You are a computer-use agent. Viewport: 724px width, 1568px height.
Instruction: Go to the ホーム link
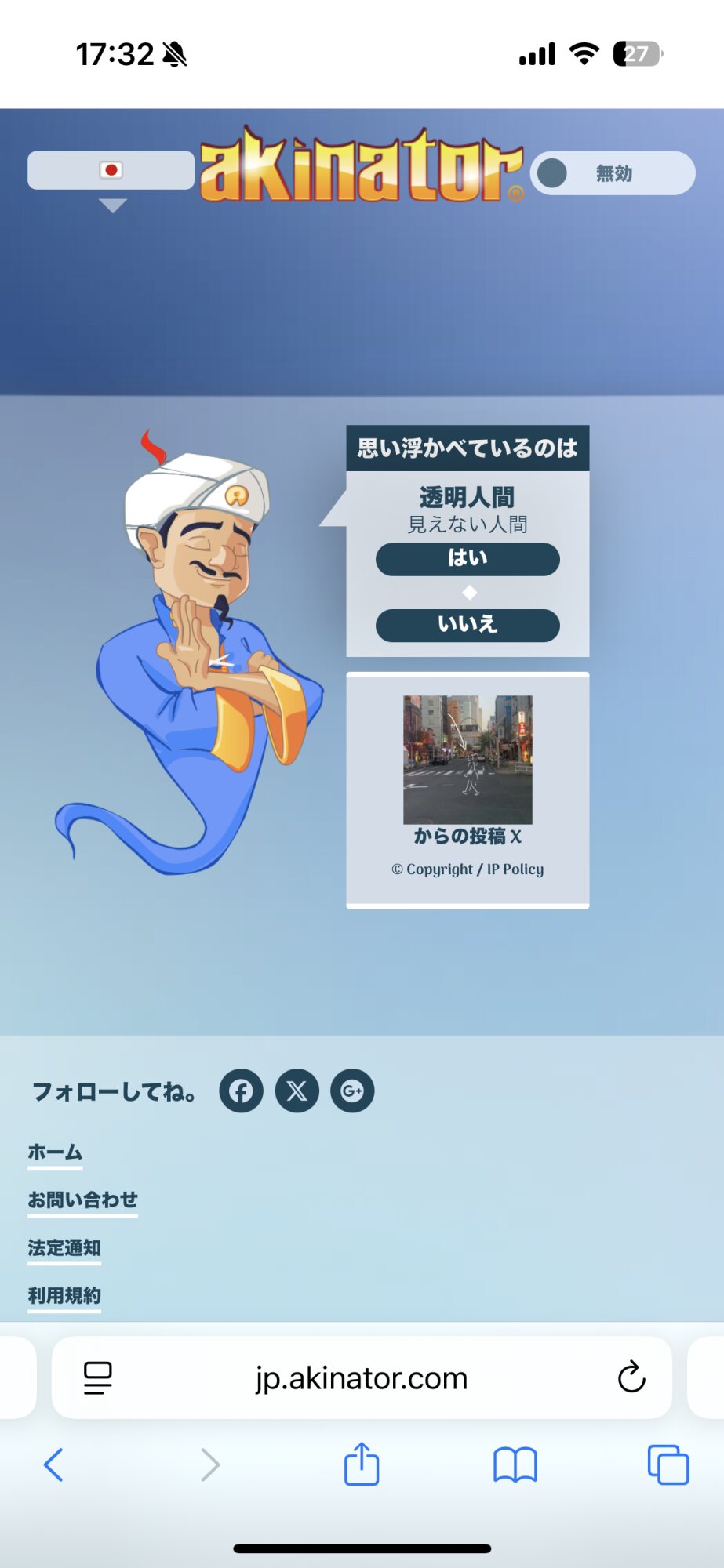coord(55,1152)
